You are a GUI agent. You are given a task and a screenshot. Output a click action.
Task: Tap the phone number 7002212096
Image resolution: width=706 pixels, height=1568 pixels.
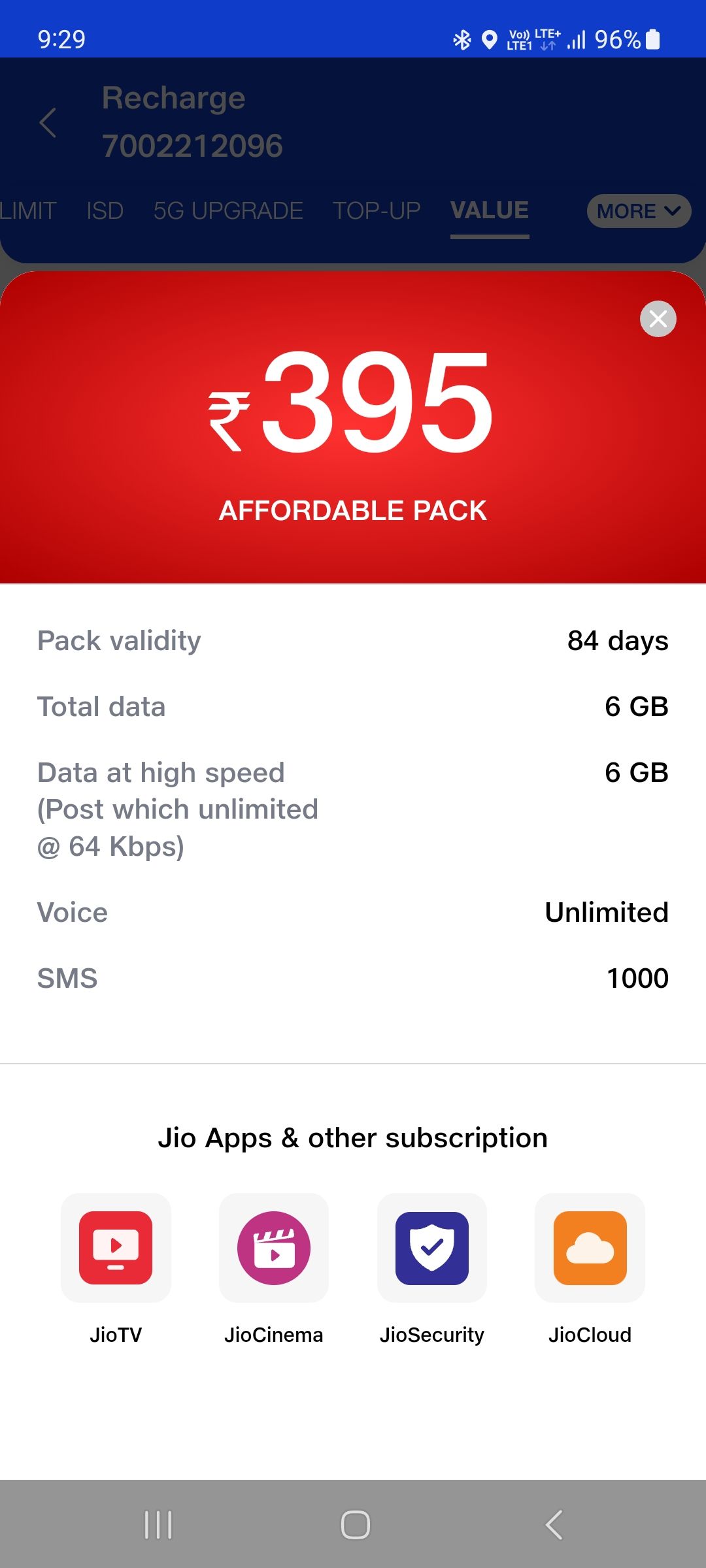coord(193,145)
